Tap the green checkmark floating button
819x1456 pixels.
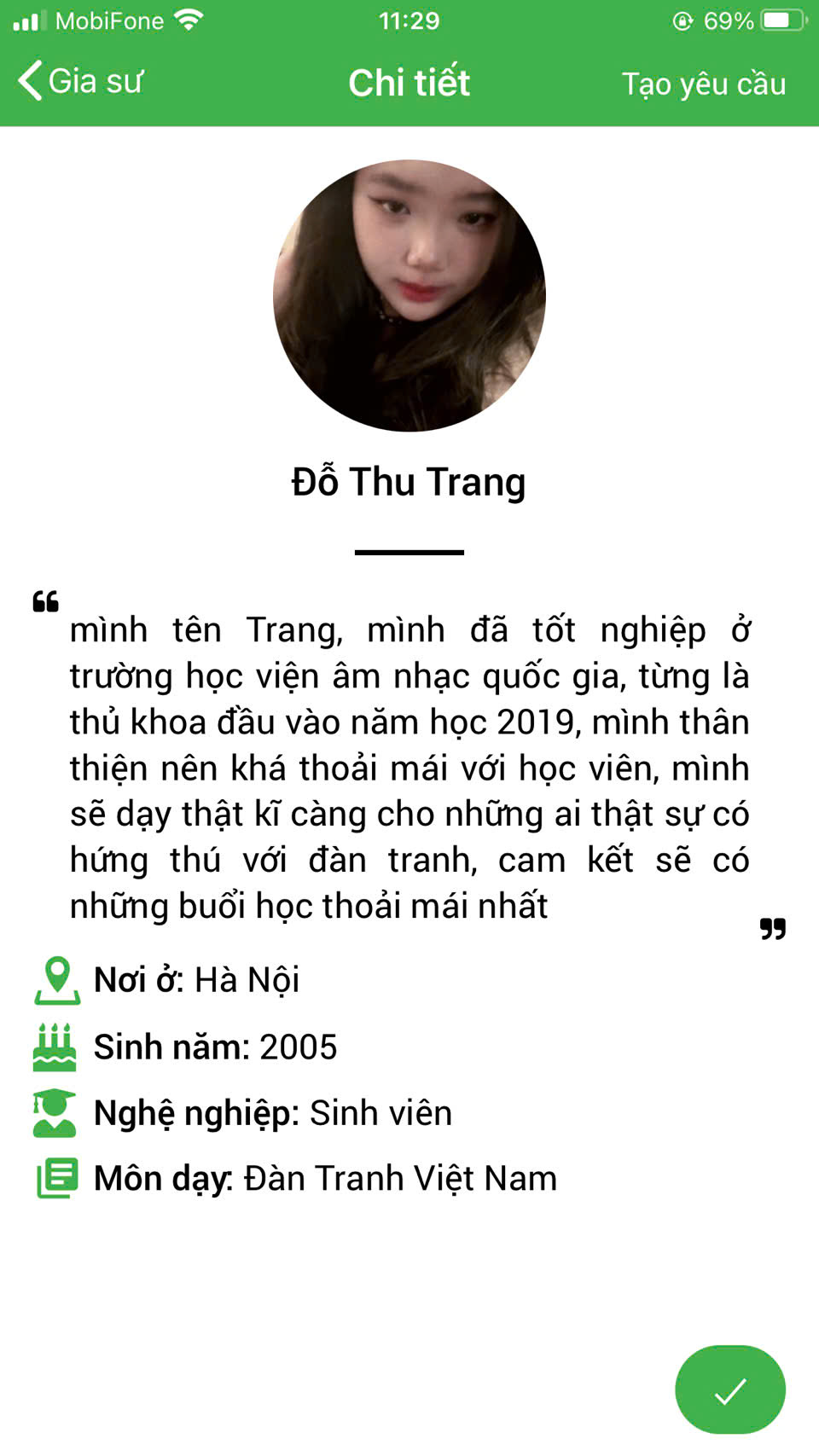click(x=729, y=1389)
